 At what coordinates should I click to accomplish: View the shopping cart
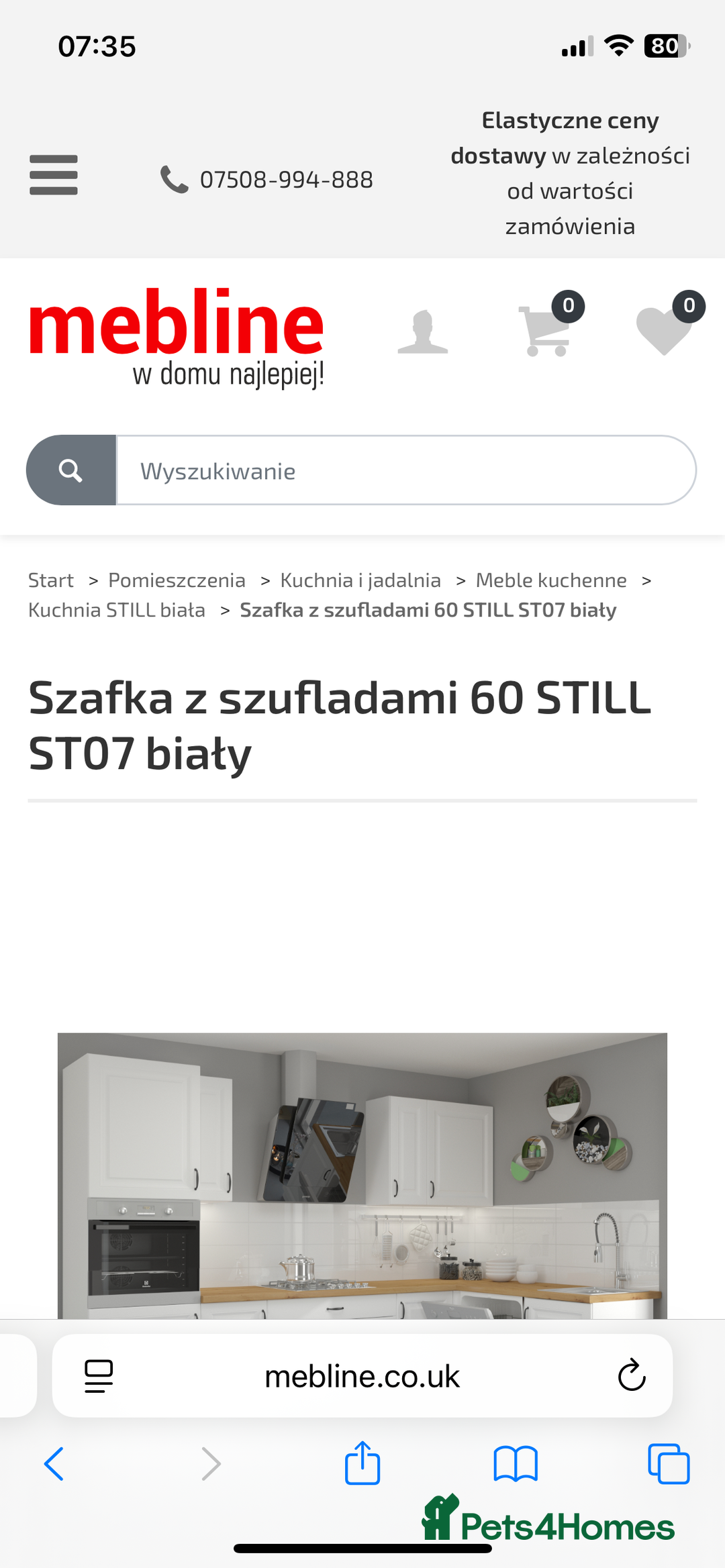click(545, 330)
